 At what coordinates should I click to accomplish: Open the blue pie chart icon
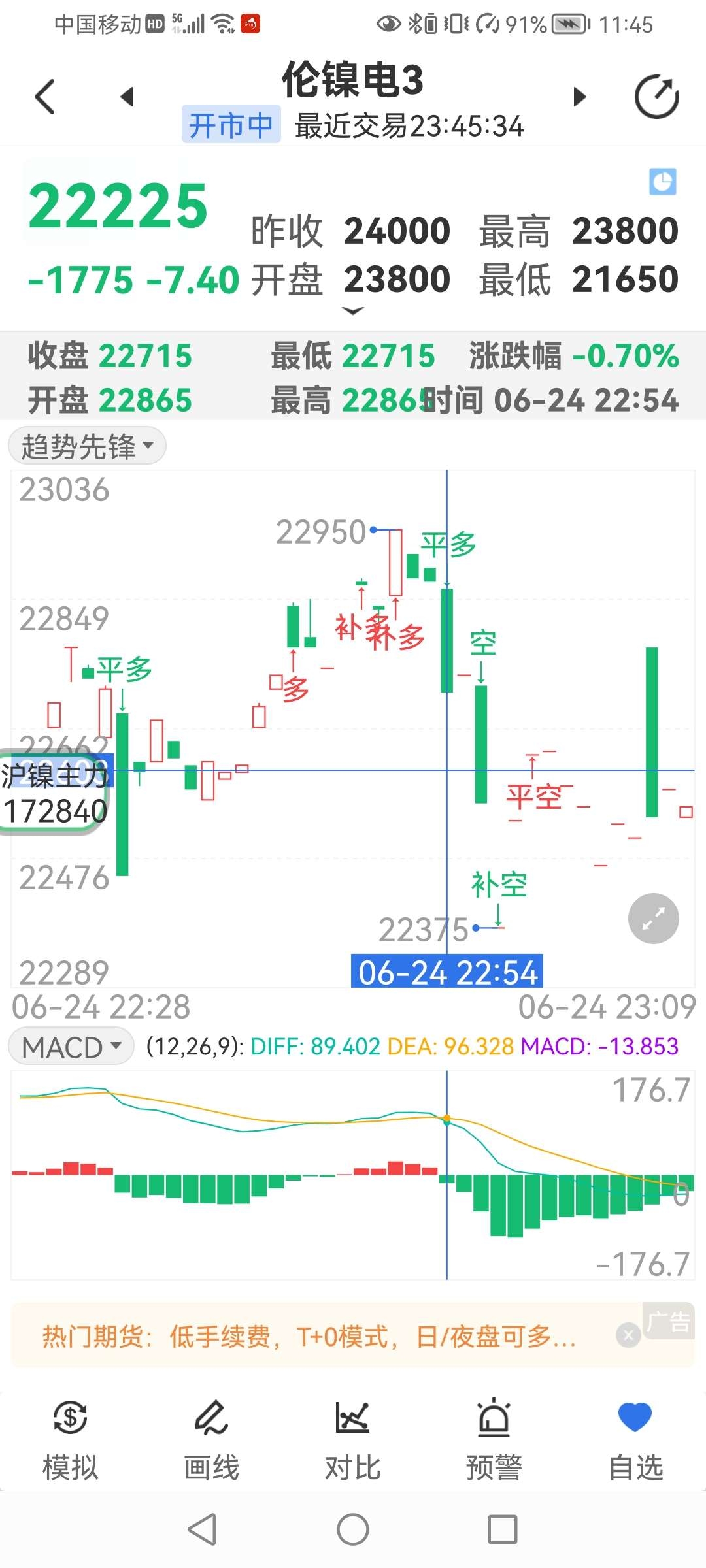662,182
